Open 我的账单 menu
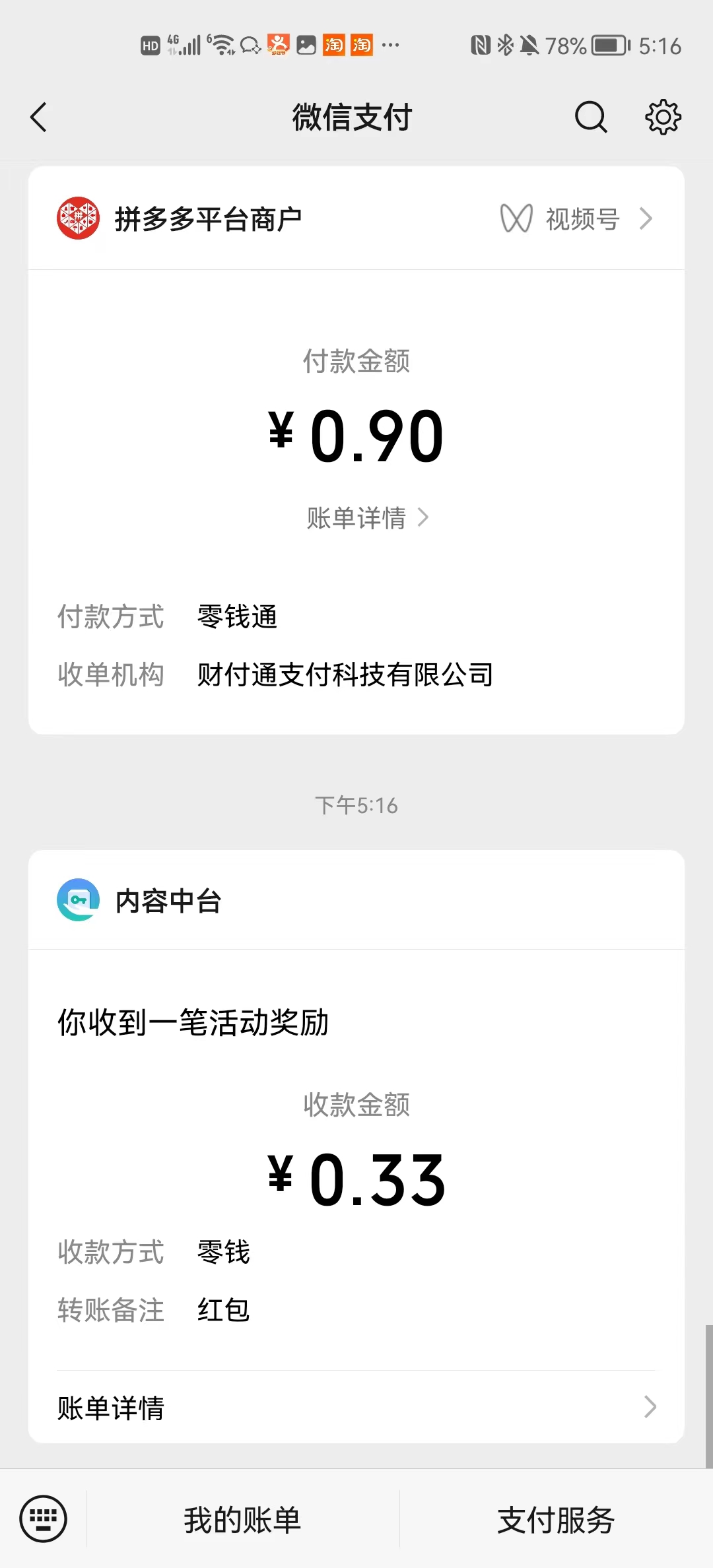Screen dimensions: 713x1568 click(x=242, y=1520)
